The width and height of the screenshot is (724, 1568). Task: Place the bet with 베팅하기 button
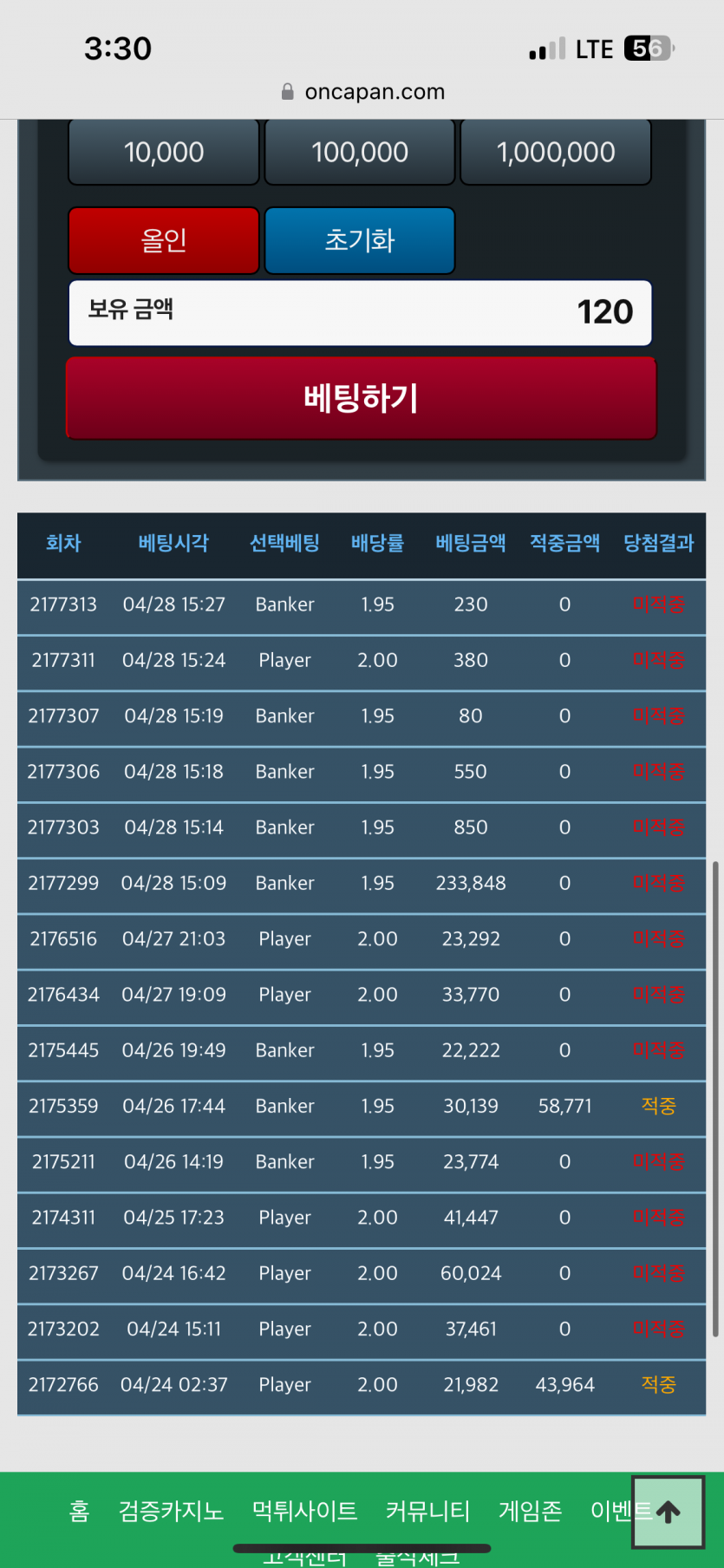362,399
